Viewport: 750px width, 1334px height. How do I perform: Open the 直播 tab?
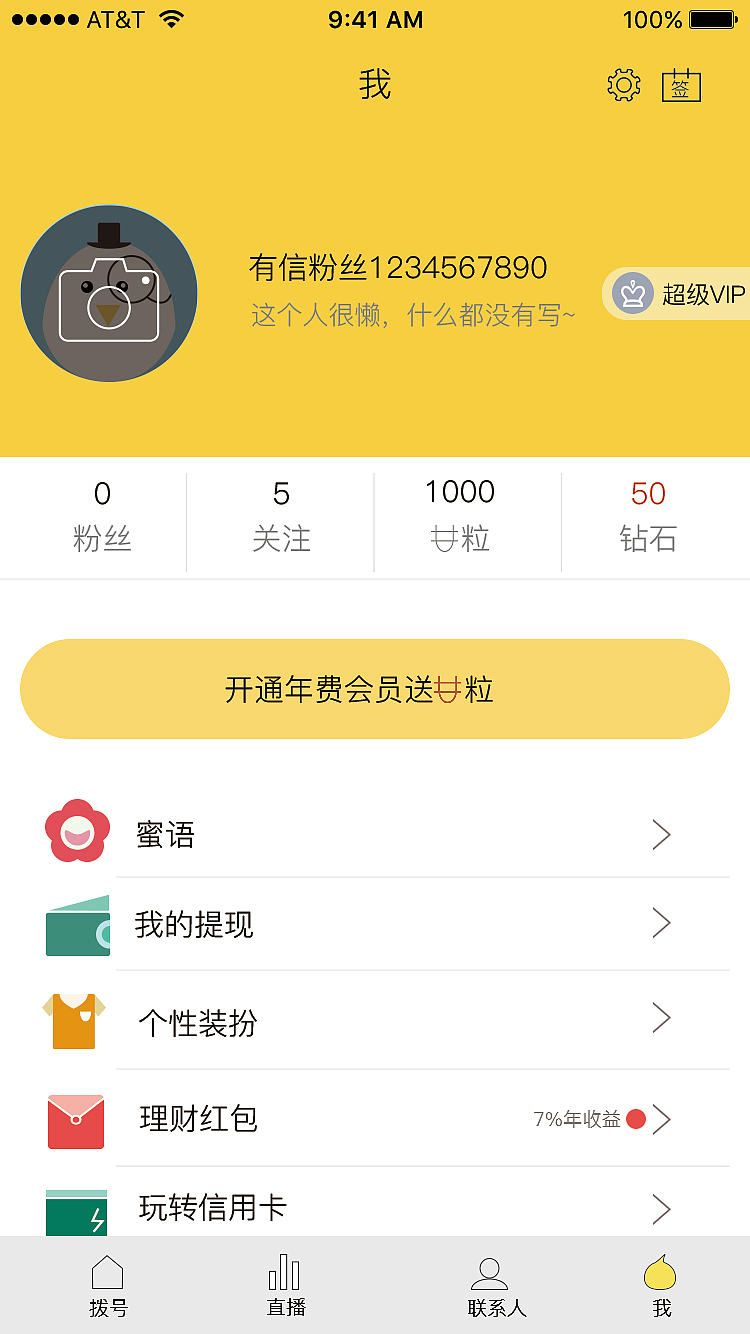coord(285,1284)
